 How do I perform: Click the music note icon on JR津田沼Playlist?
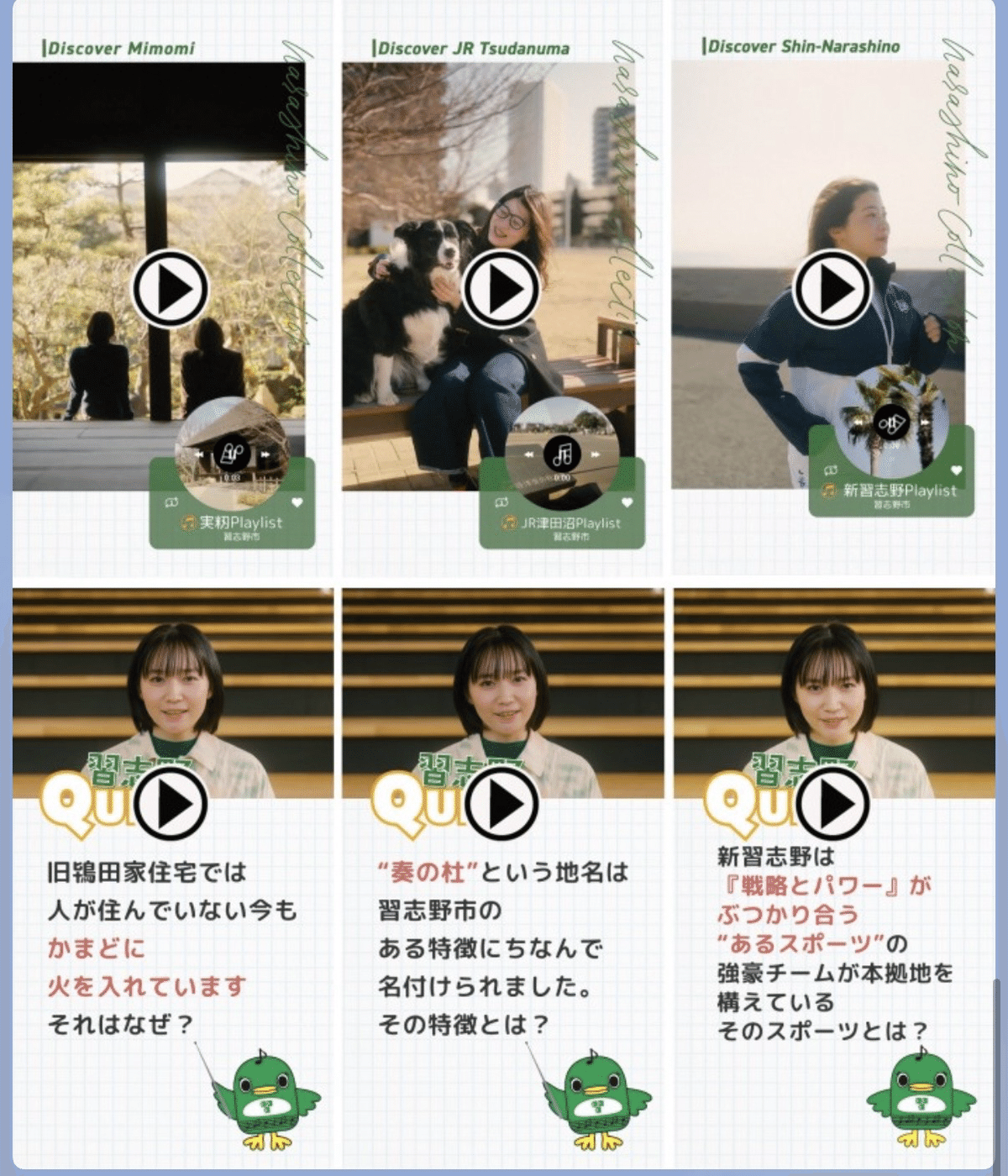(563, 454)
